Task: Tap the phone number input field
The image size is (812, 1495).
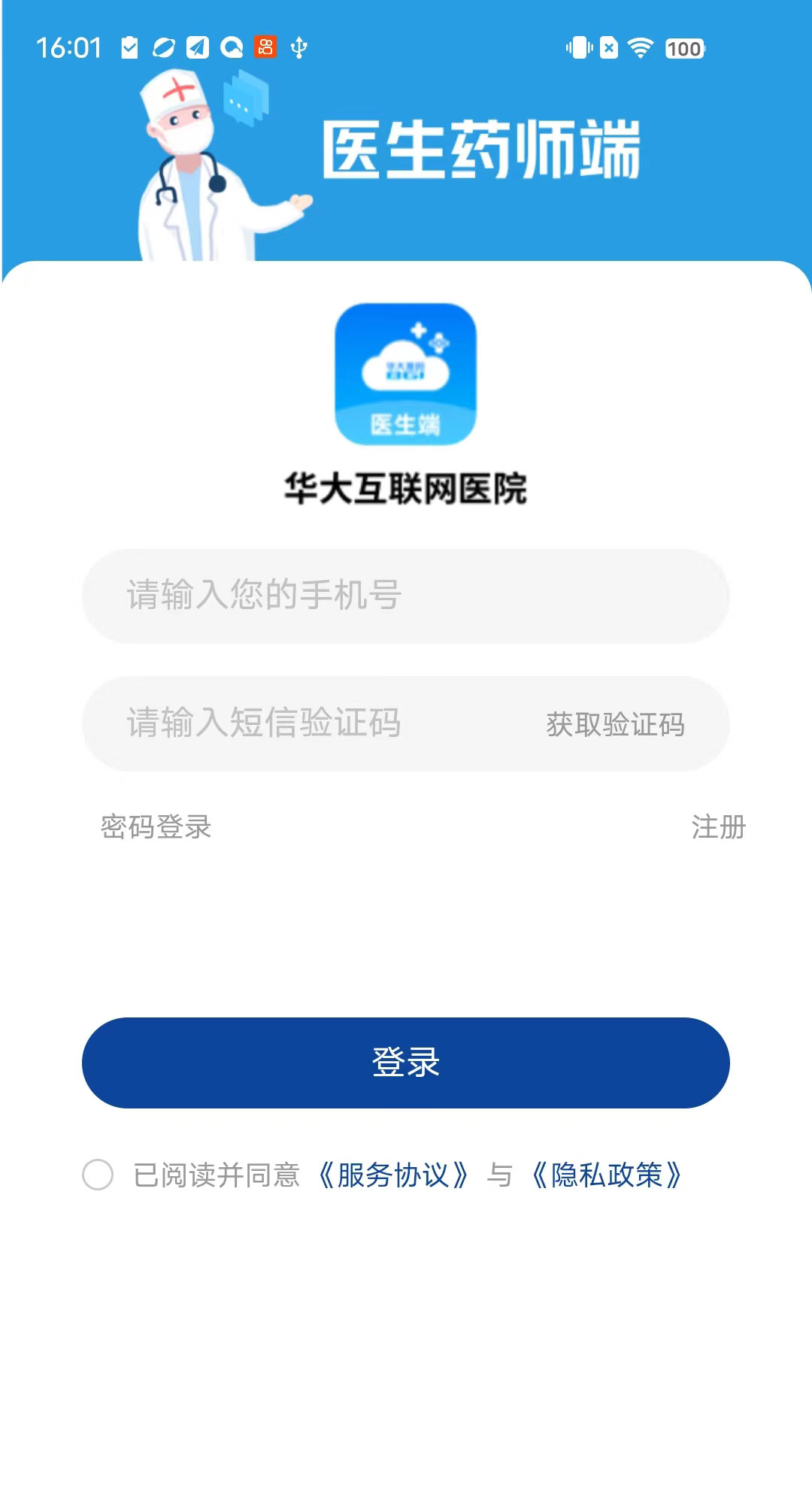Action: coord(406,596)
